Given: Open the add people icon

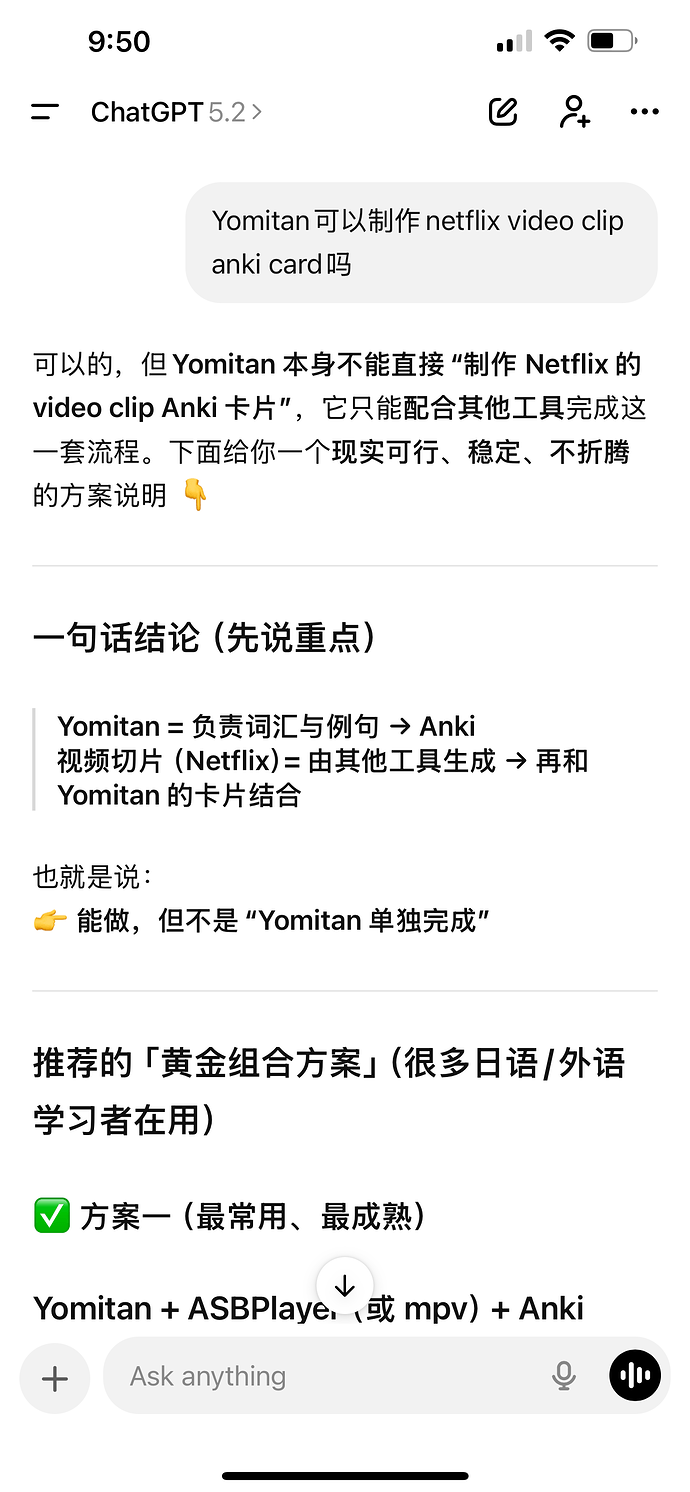Looking at the screenshot, I should tap(574, 112).
